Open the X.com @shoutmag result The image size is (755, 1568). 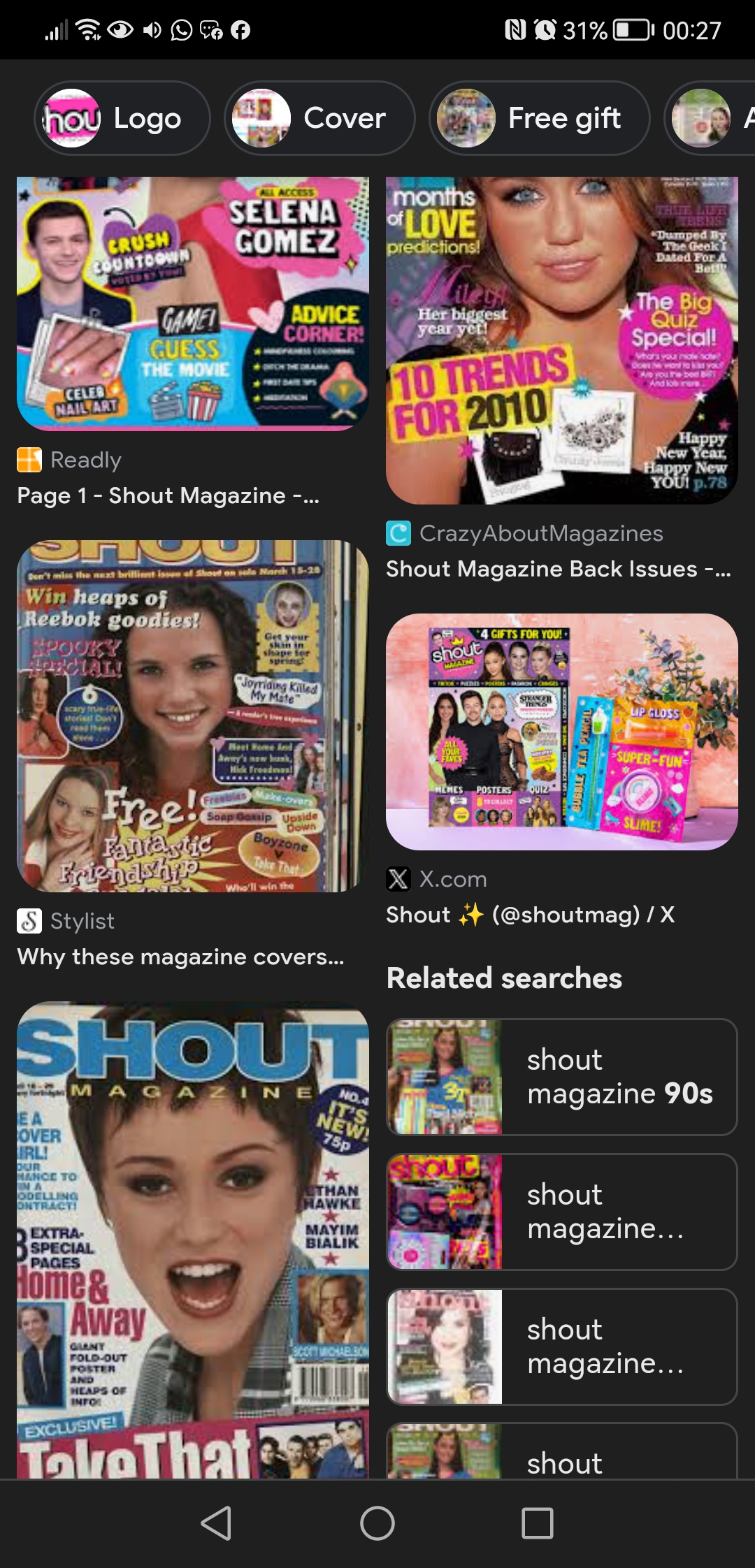point(561,732)
